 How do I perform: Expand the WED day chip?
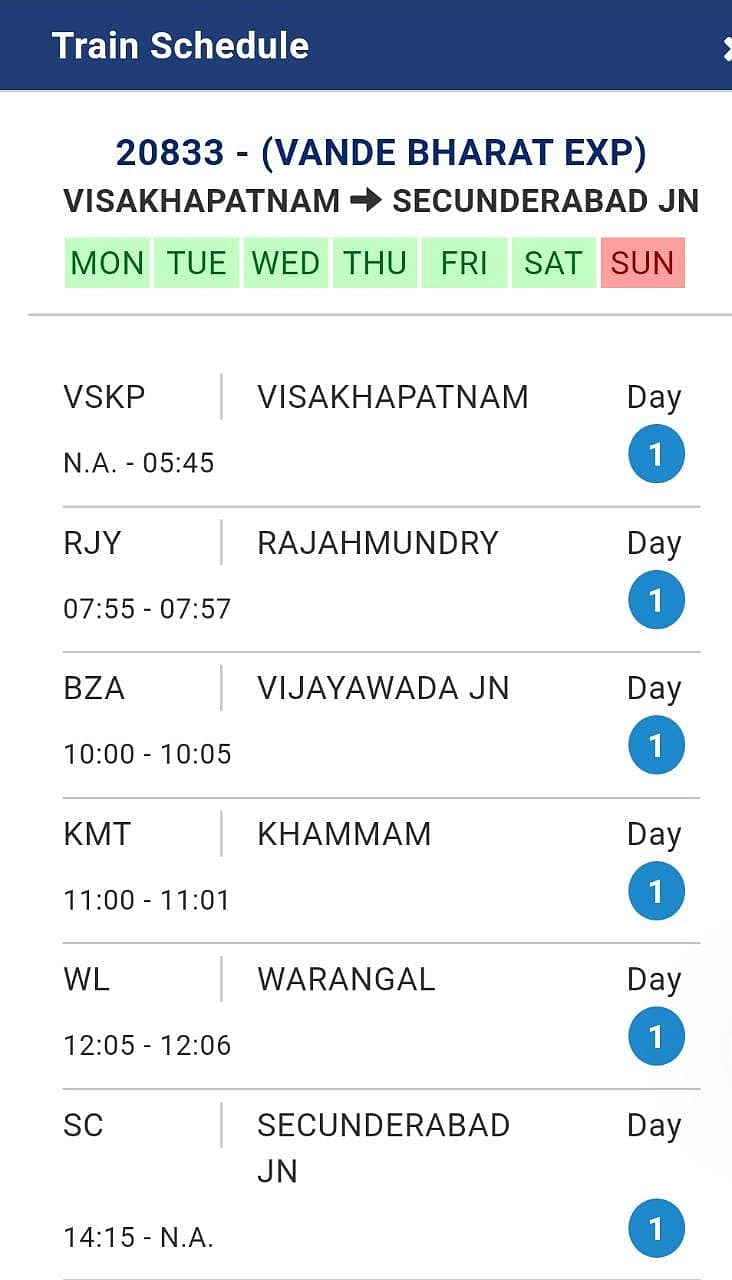[x=285, y=263]
